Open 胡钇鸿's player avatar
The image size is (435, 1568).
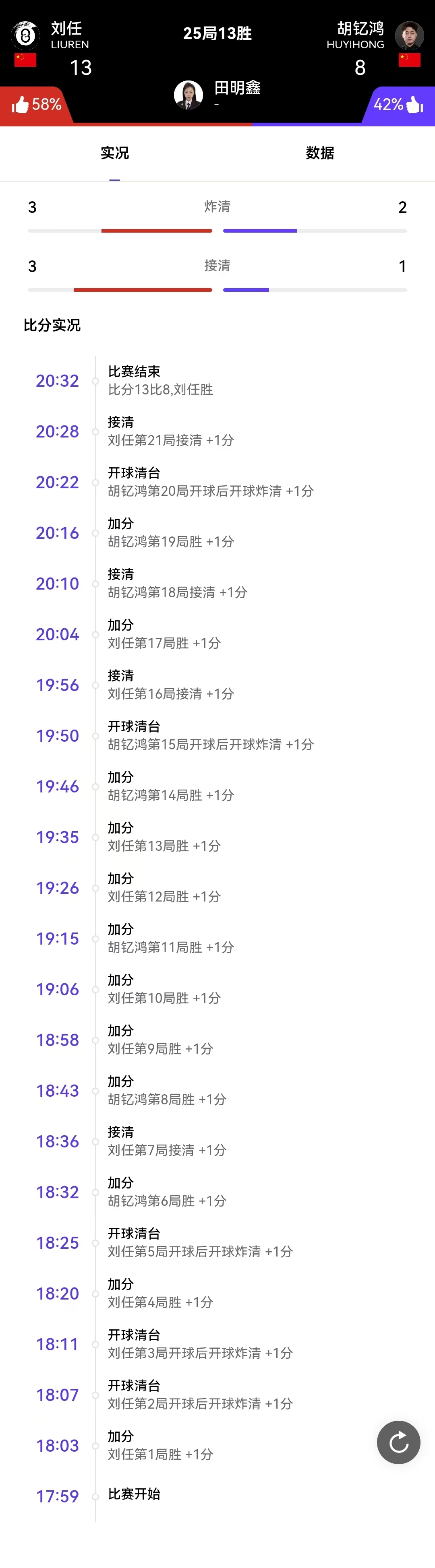coord(409,36)
